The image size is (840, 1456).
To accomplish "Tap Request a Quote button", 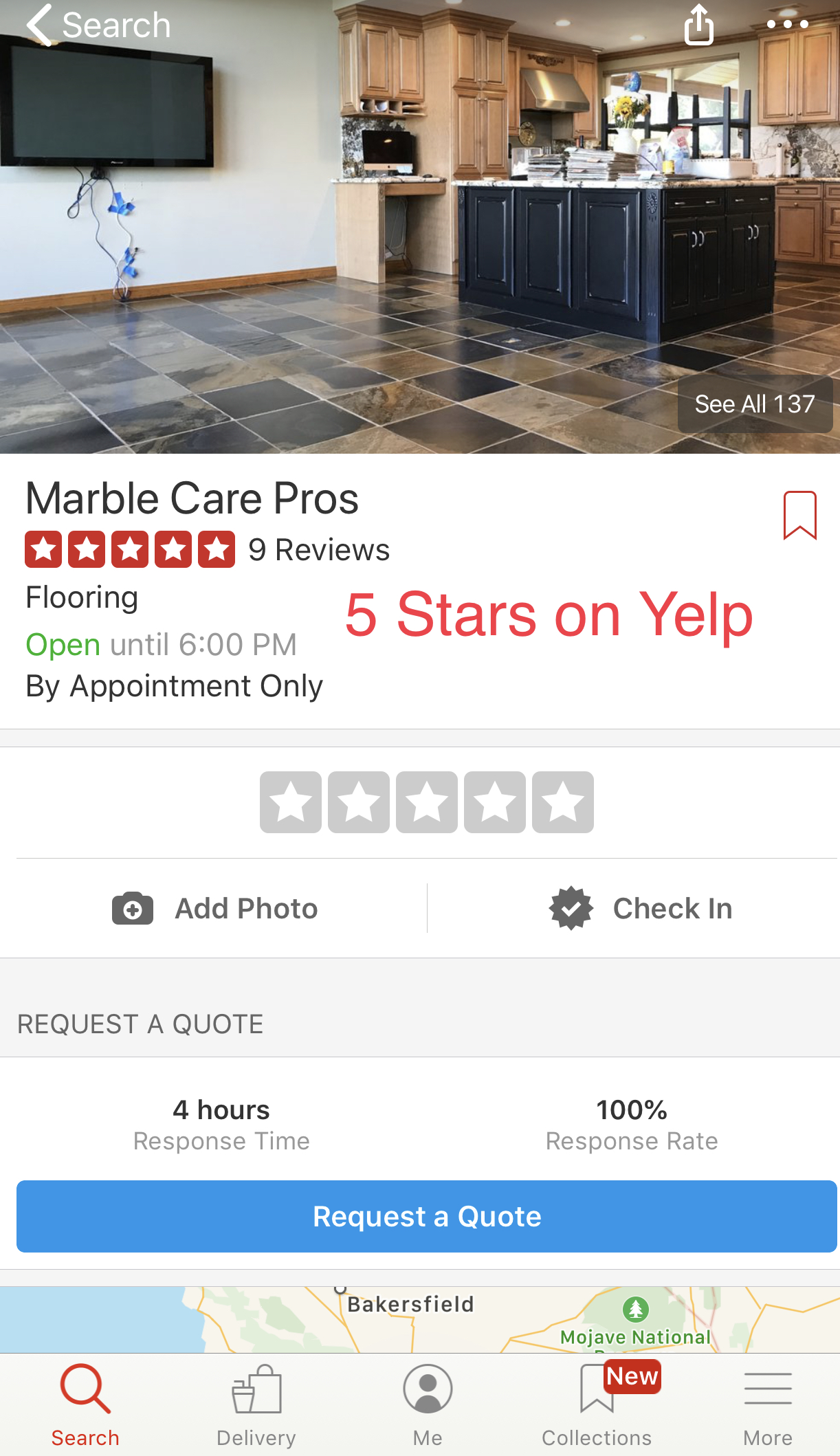I will (426, 1217).
